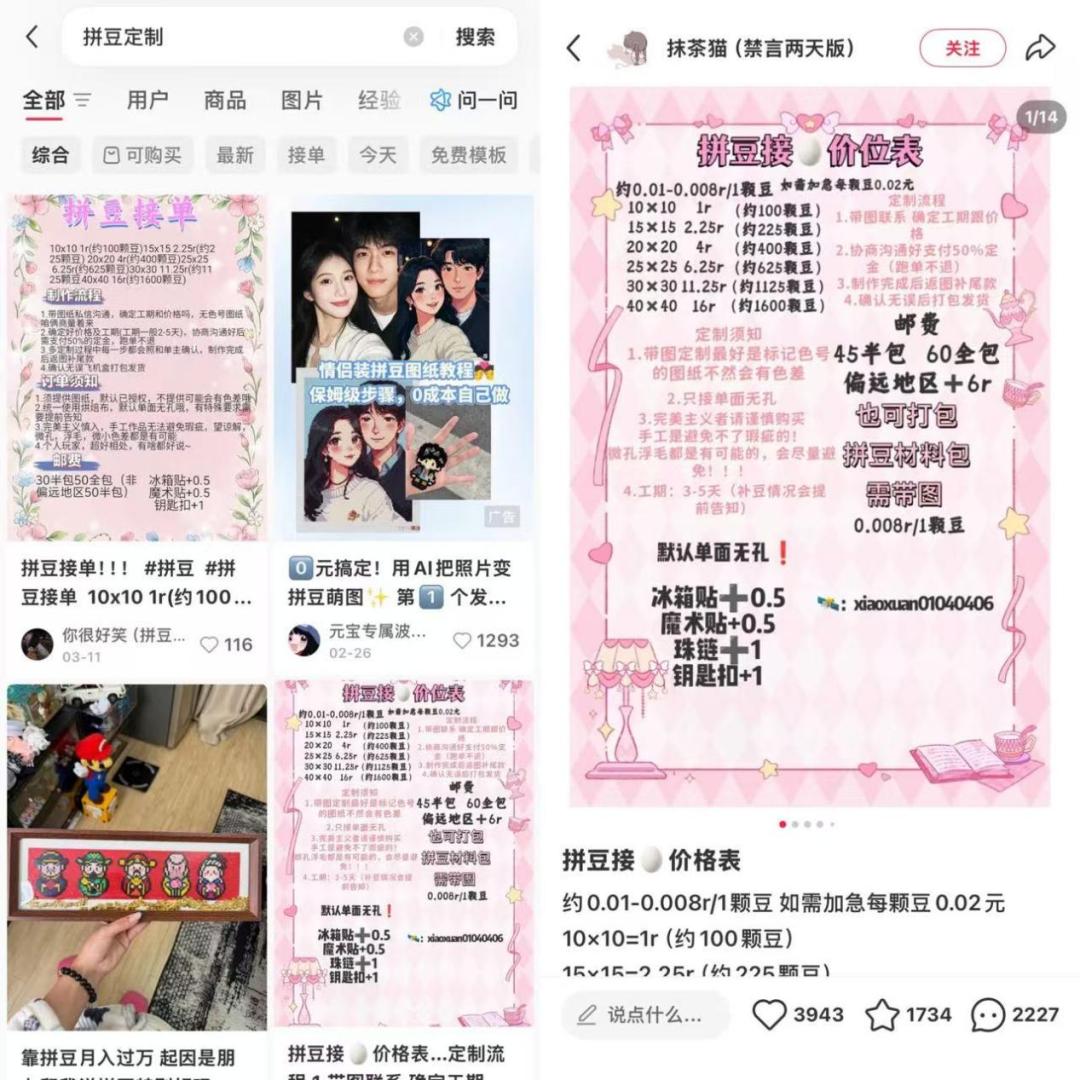This screenshot has height=1080, width=1080.
Task: Open the 图片 tab
Action: click(x=301, y=100)
